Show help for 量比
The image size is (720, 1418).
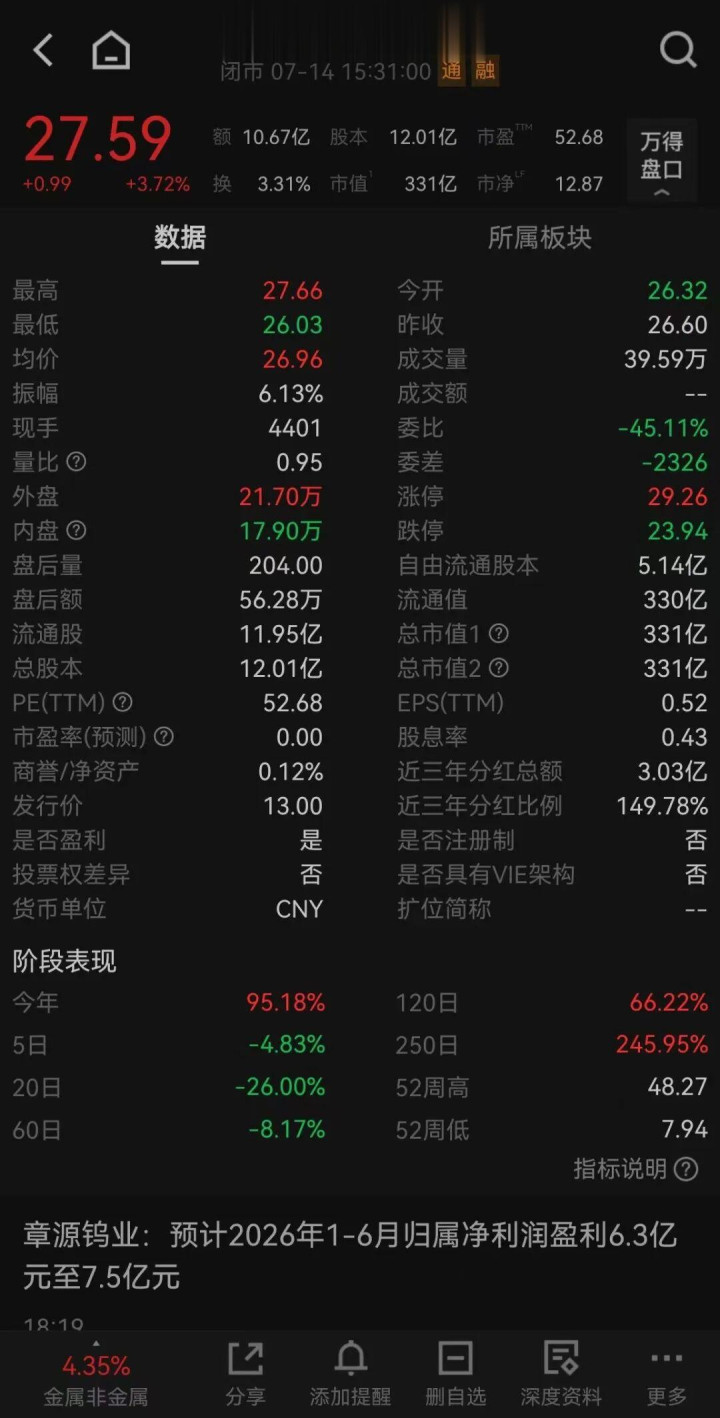pyautogui.click(x=76, y=462)
